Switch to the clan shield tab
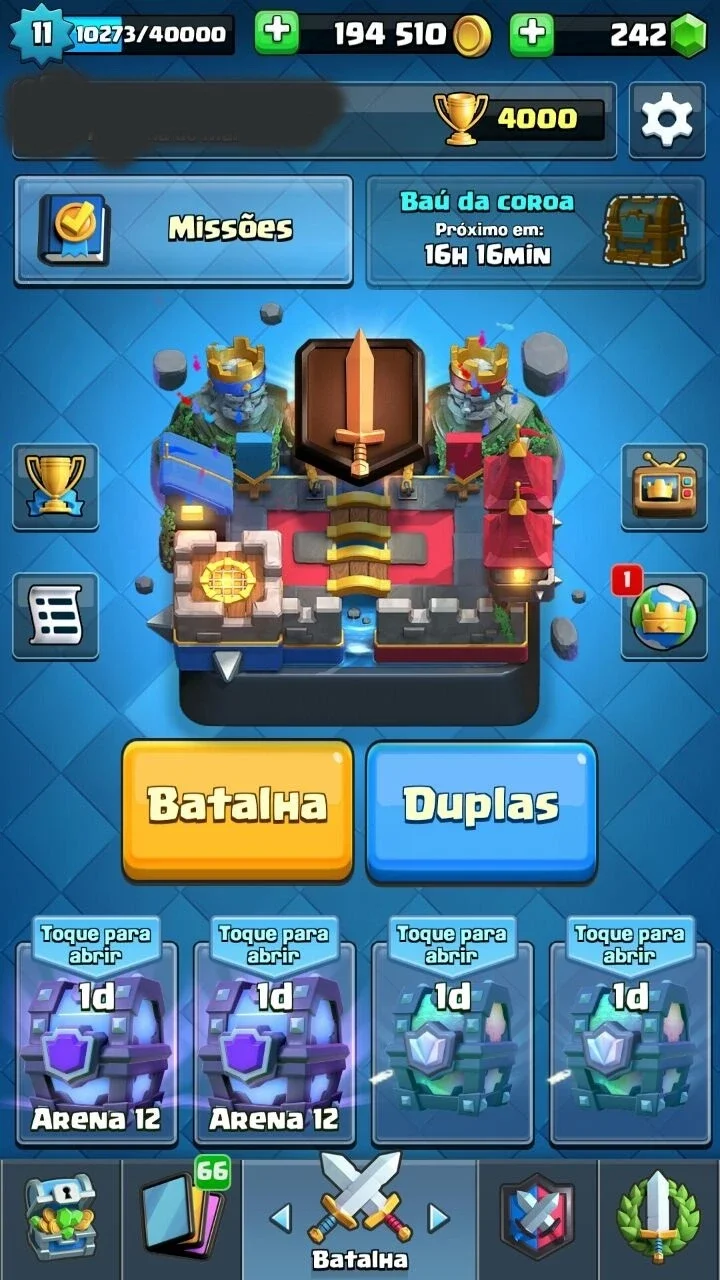Screen dimensions: 720x1280 pos(538,1218)
